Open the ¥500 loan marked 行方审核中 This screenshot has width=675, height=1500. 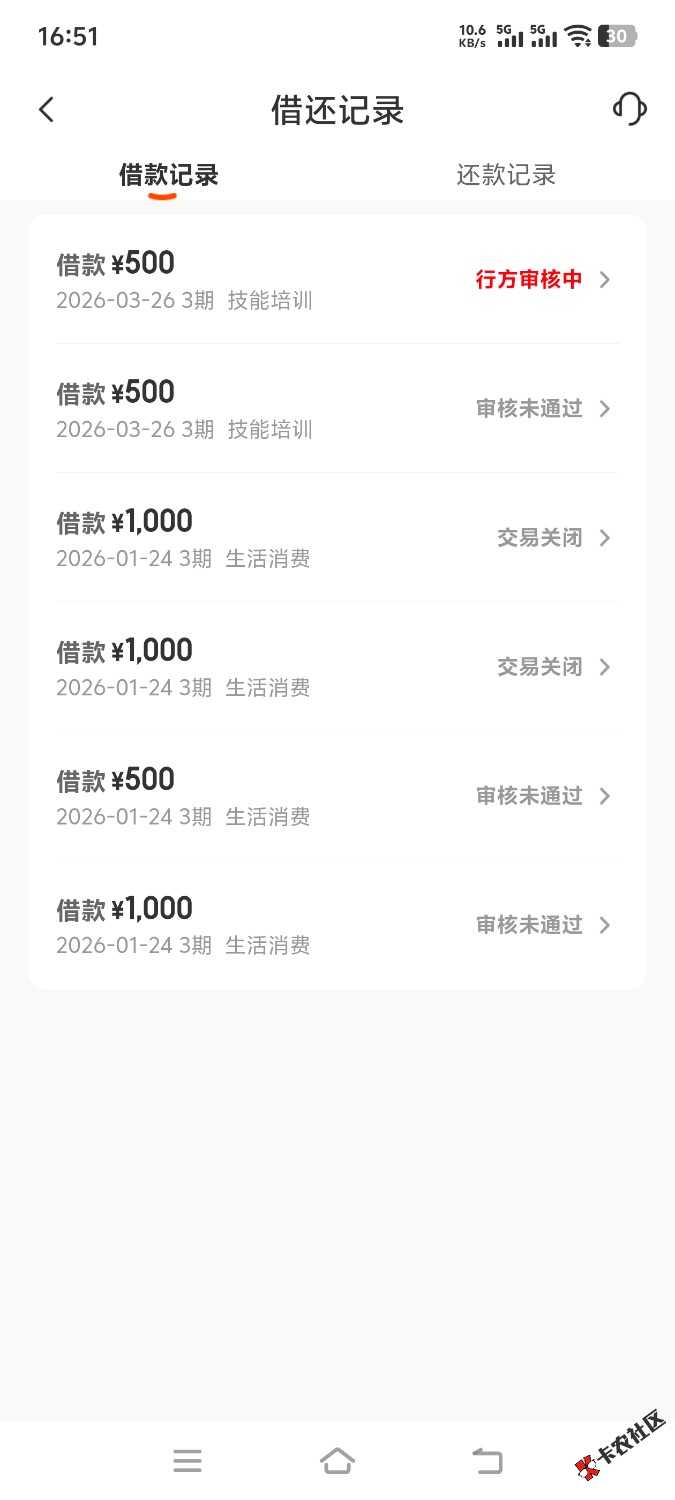pyautogui.click(x=337, y=280)
